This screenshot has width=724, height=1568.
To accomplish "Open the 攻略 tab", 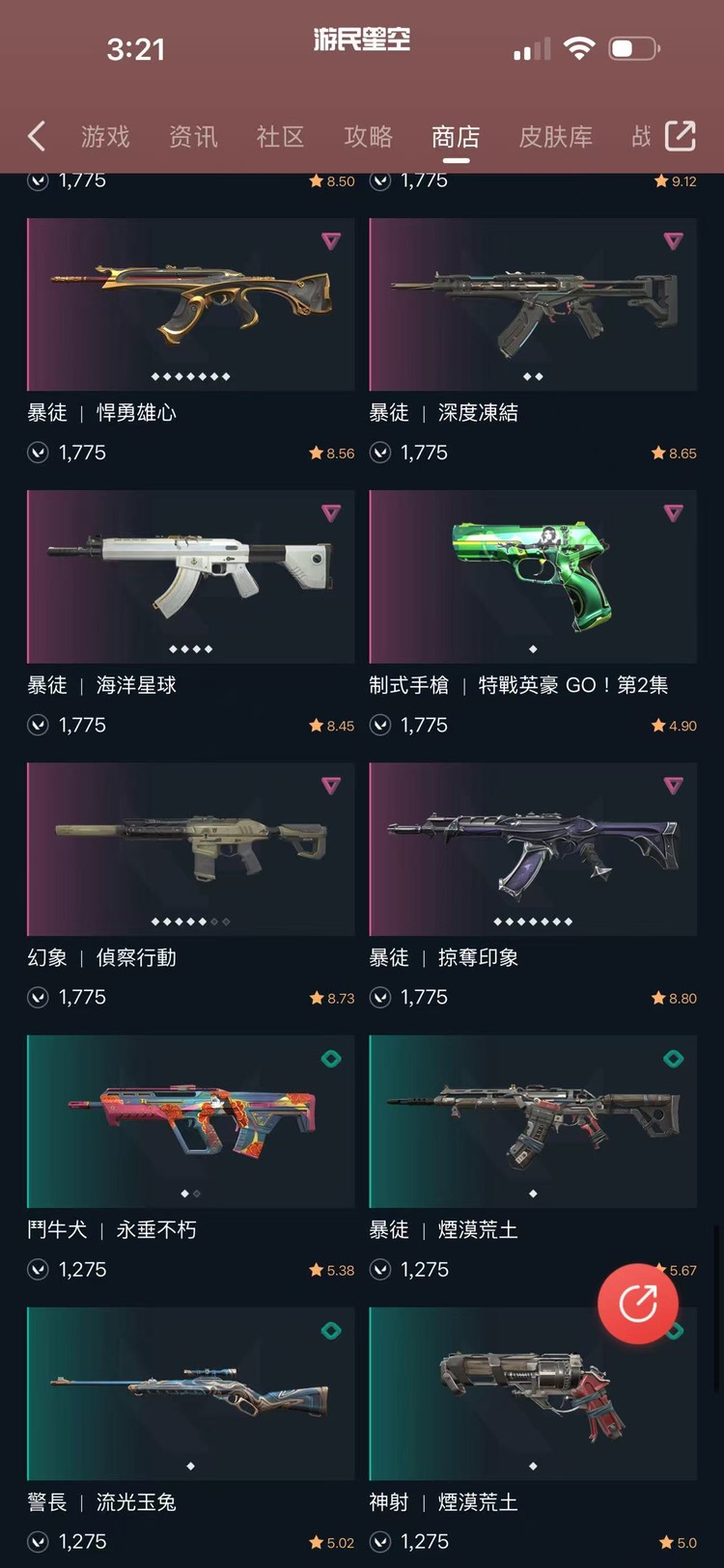I will (368, 137).
